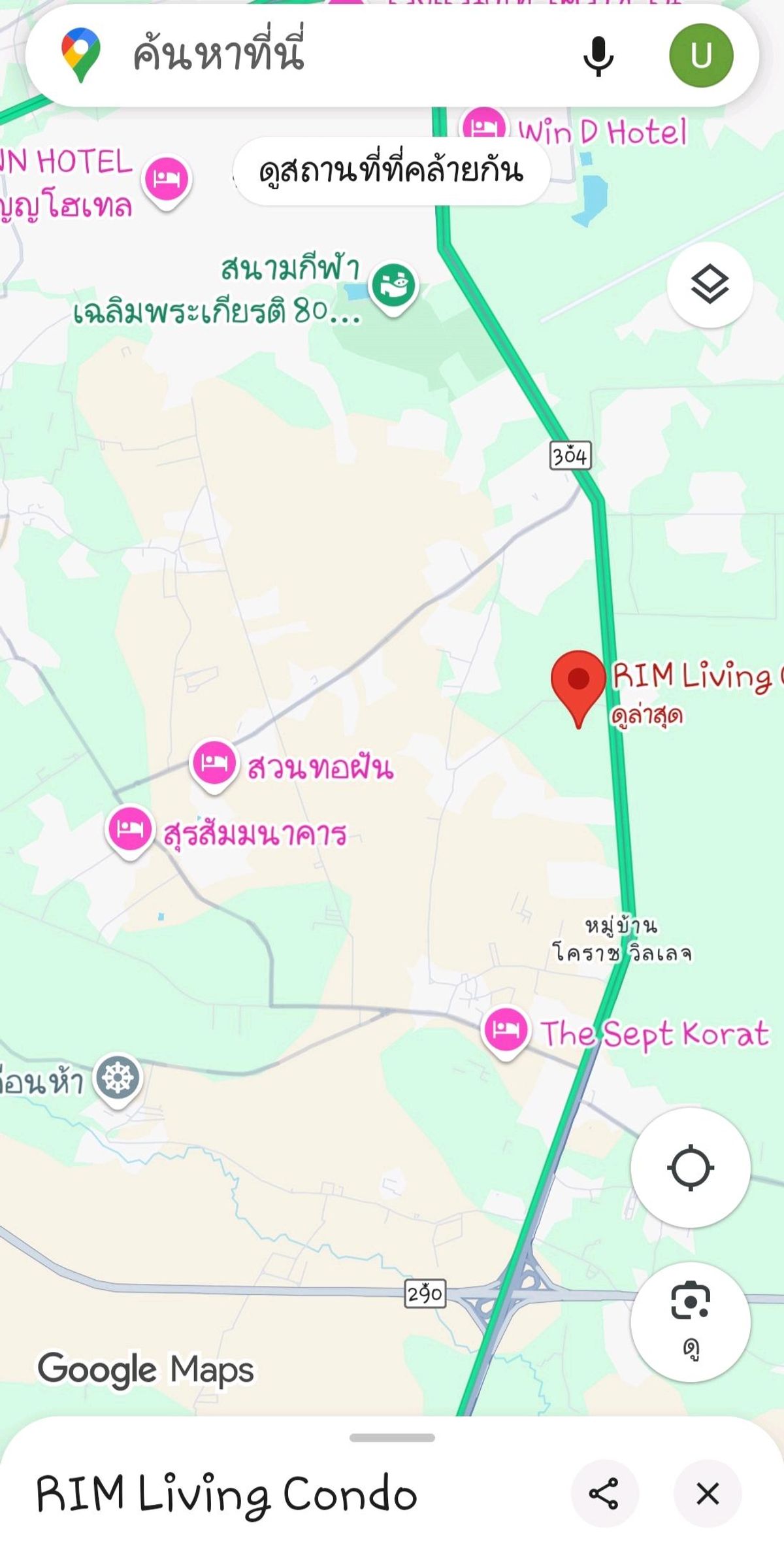Expand the RIM Living Condo place sheet

pyautogui.click(x=392, y=1437)
